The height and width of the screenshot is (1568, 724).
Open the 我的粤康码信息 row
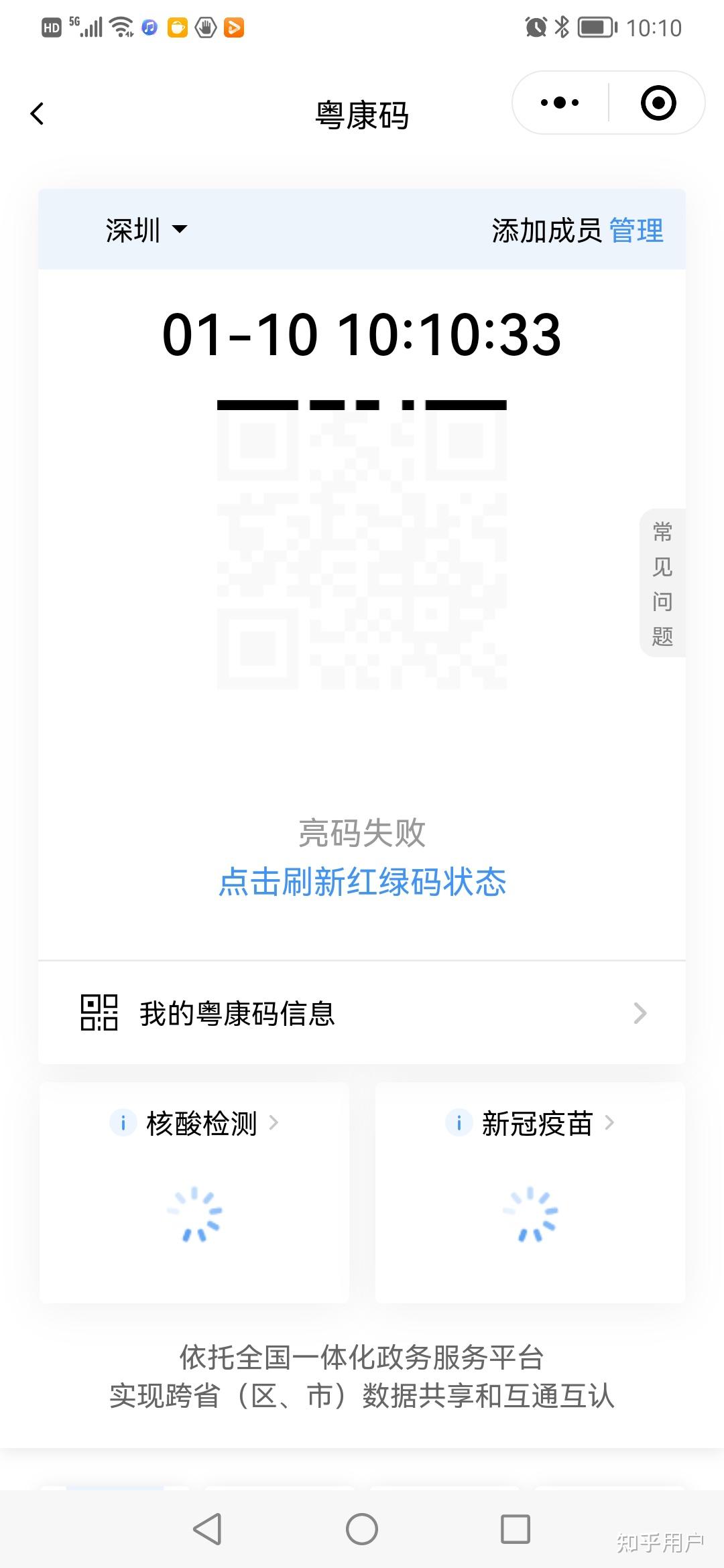point(362,1013)
